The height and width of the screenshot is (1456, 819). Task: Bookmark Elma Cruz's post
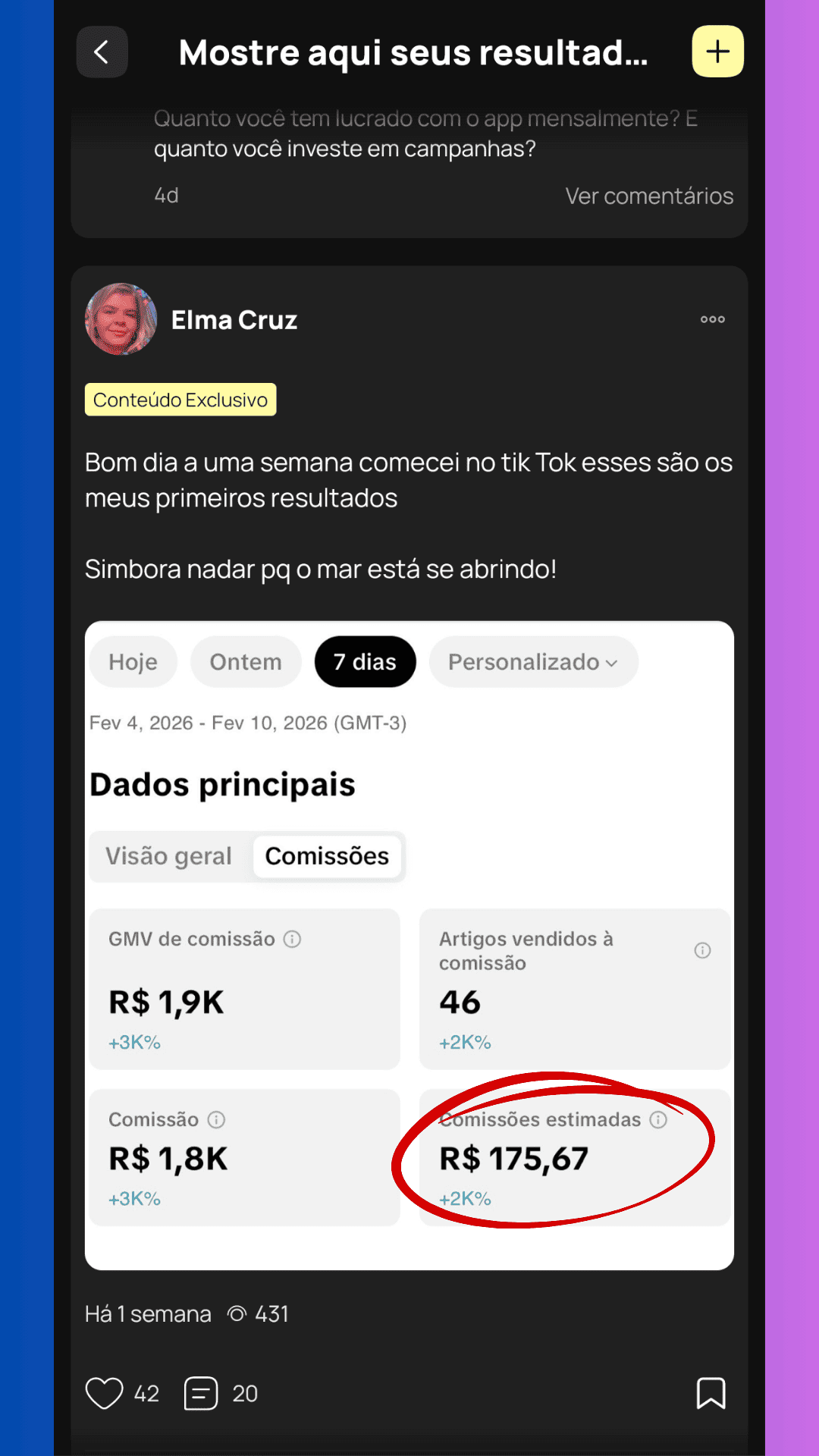(x=711, y=1393)
